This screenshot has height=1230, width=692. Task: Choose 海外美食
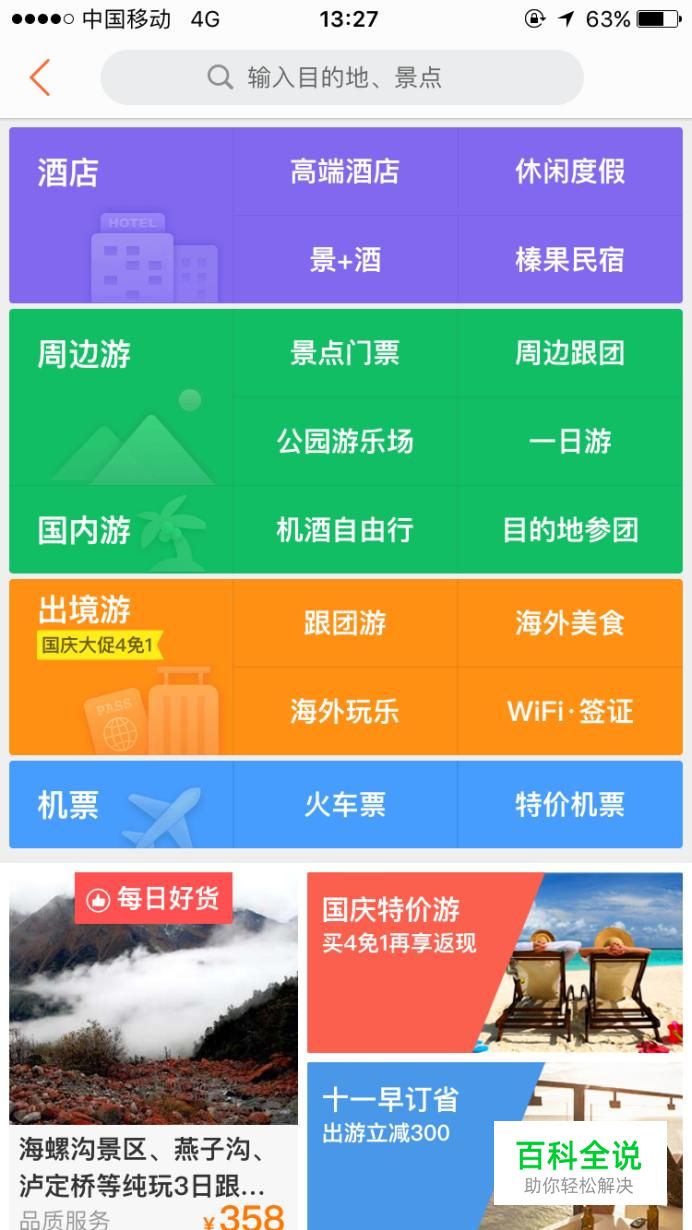point(570,623)
